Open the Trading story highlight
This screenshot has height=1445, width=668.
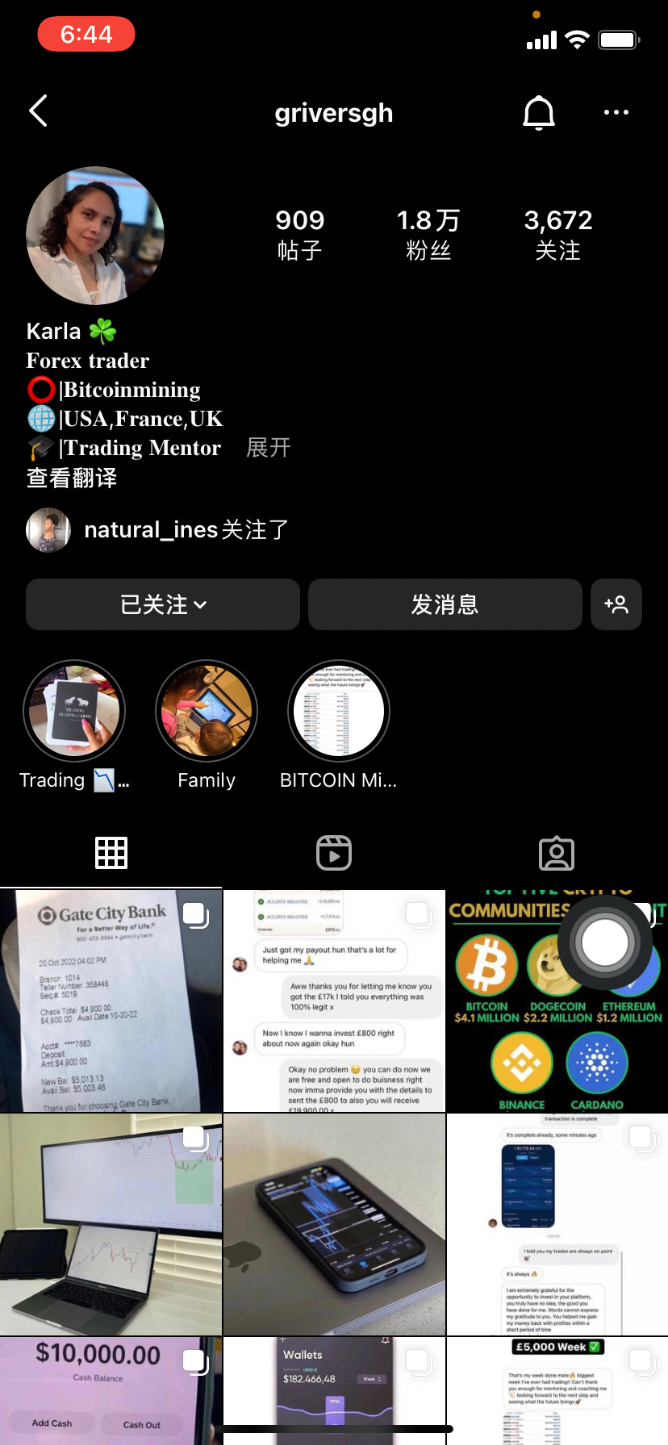[74, 712]
